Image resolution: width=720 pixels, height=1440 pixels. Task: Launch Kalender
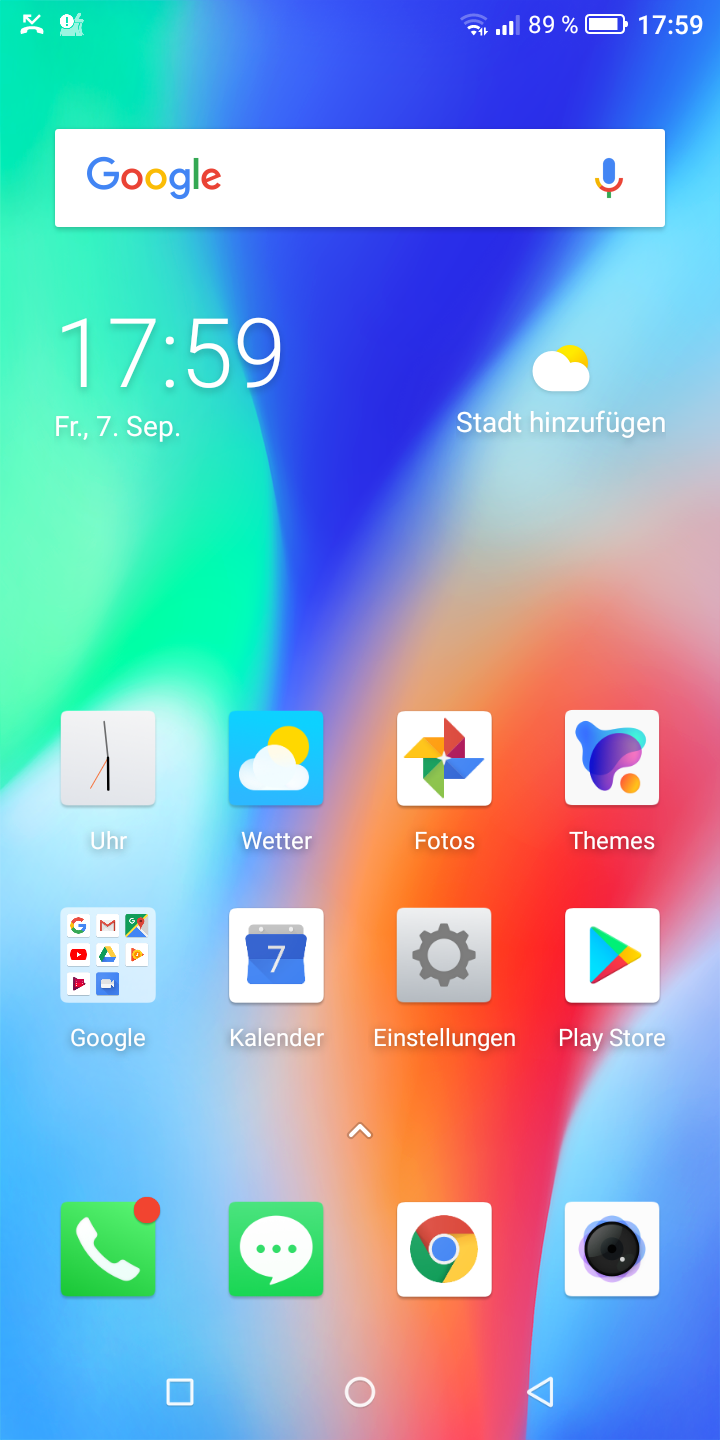point(276,955)
